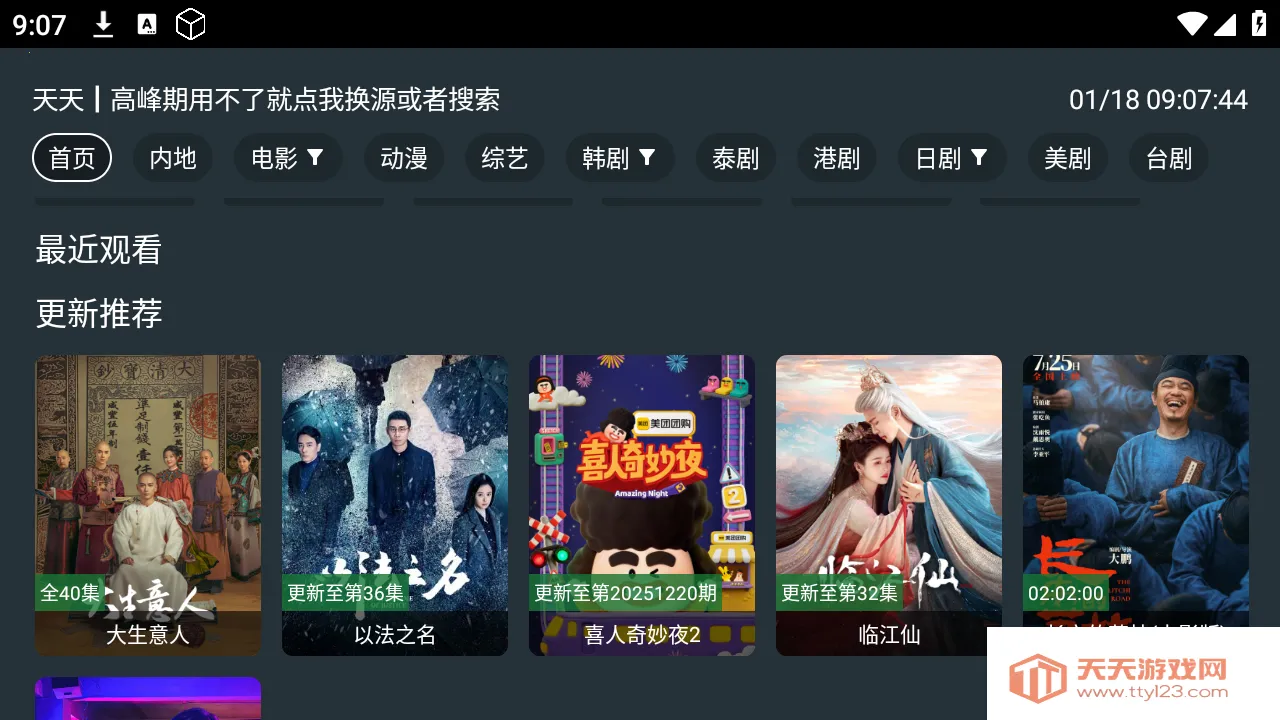1280x720 pixels.
Task: Select the 港剧 category
Action: pos(837,158)
